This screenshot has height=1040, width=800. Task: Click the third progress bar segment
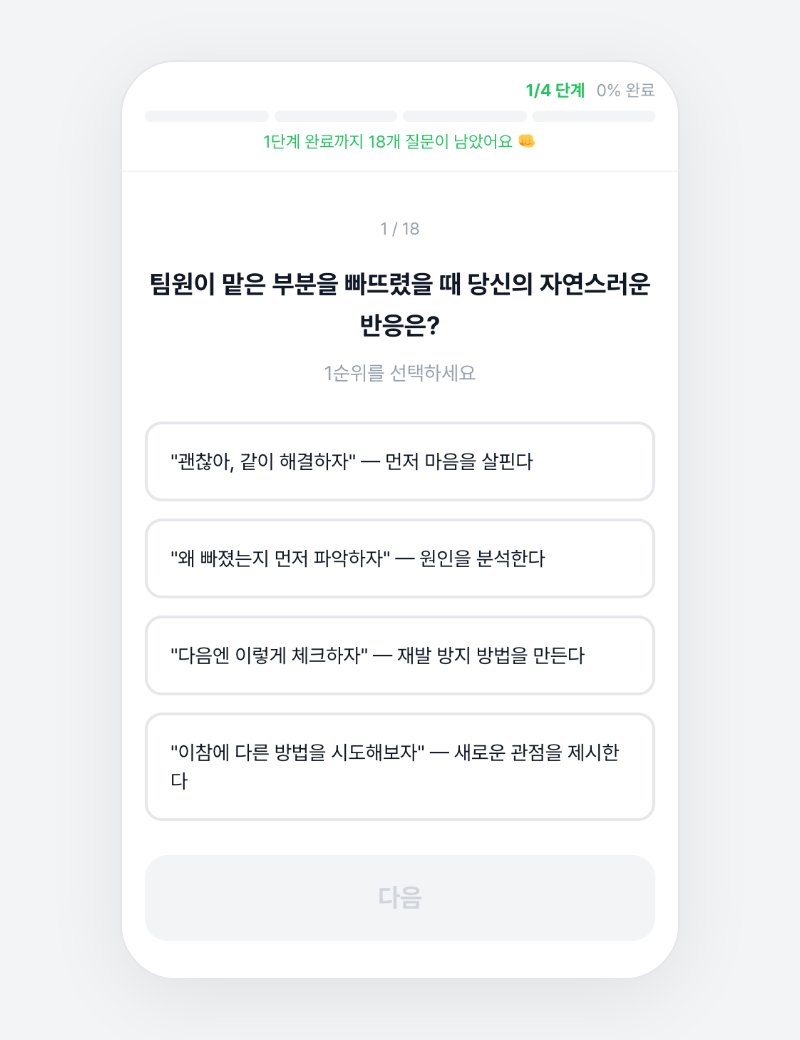[x=464, y=116]
